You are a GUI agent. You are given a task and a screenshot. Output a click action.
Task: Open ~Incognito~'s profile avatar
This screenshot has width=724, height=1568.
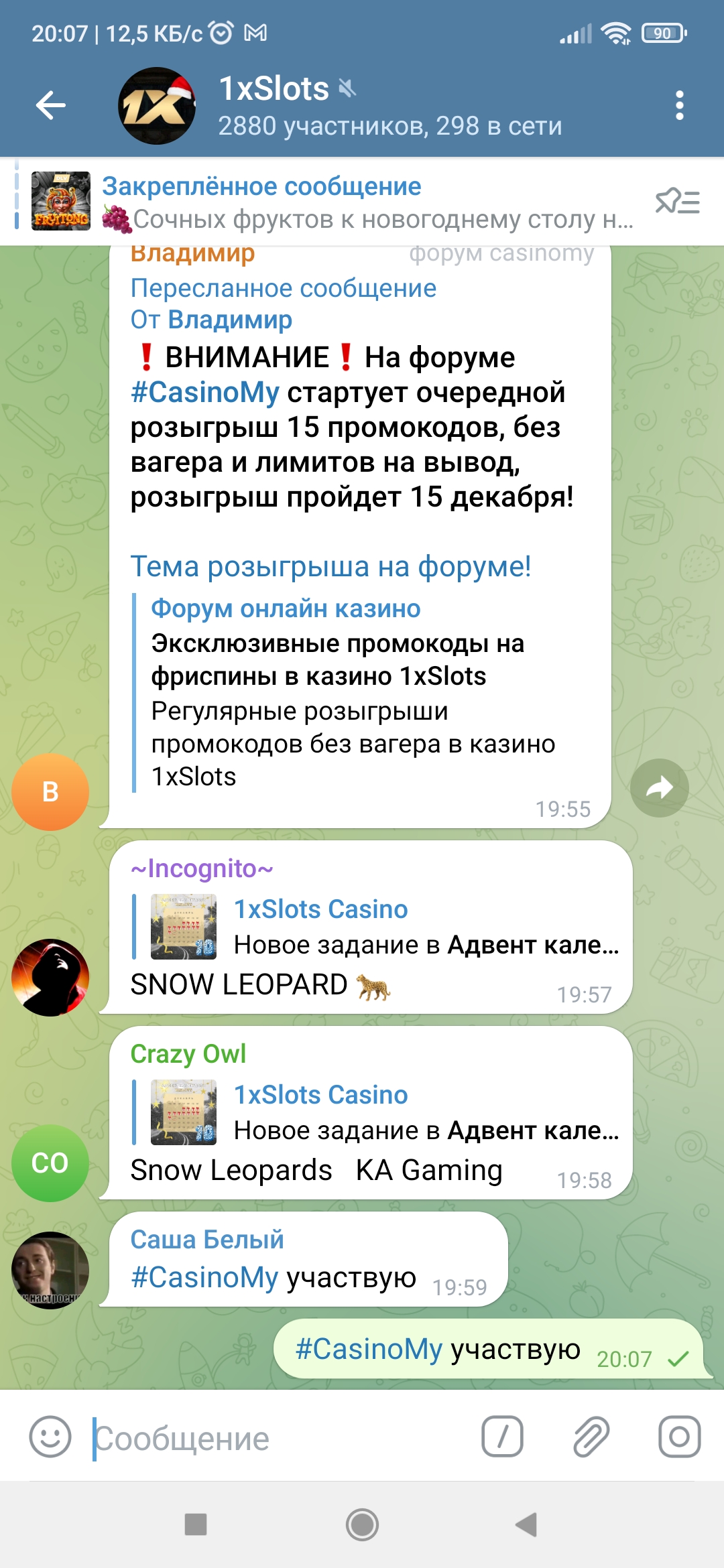(x=50, y=978)
